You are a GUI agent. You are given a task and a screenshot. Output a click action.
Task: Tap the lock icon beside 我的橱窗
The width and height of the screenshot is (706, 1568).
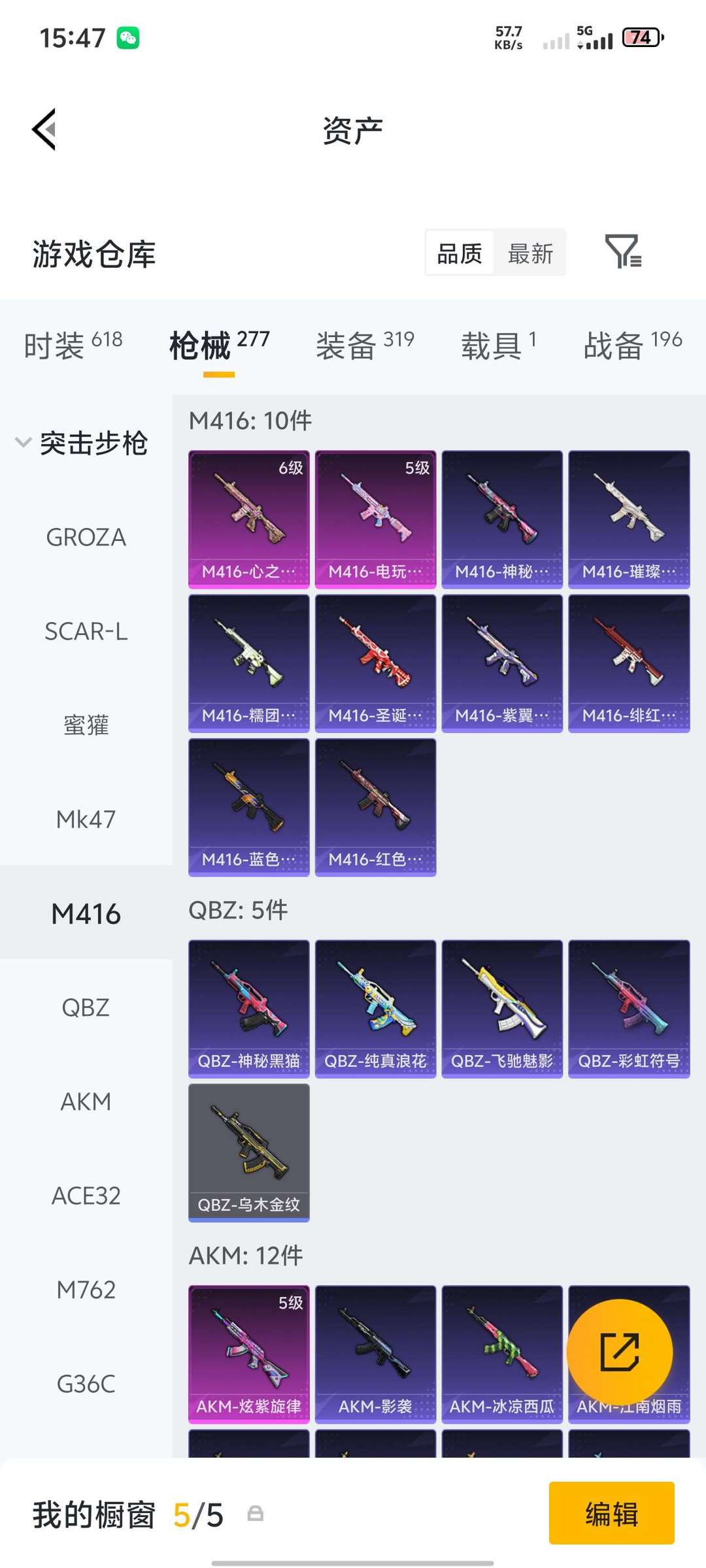click(x=255, y=1514)
